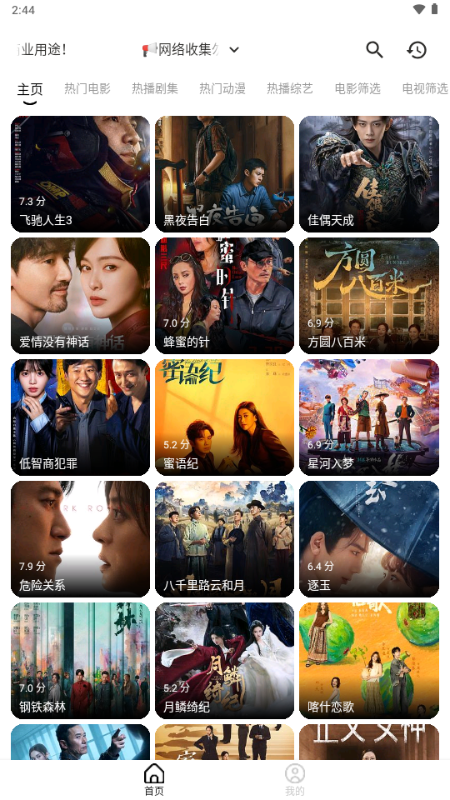Select the 蜂蜜的针 tile

click(224, 295)
